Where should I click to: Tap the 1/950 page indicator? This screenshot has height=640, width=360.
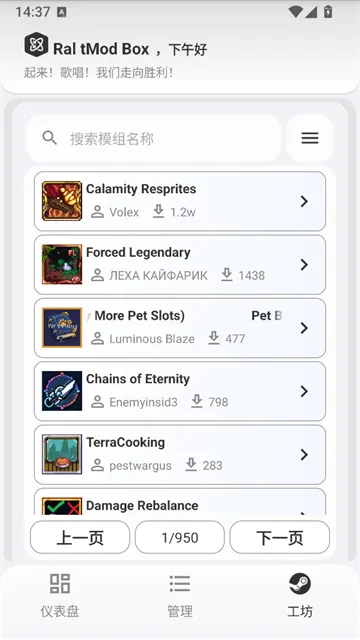click(x=180, y=537)
